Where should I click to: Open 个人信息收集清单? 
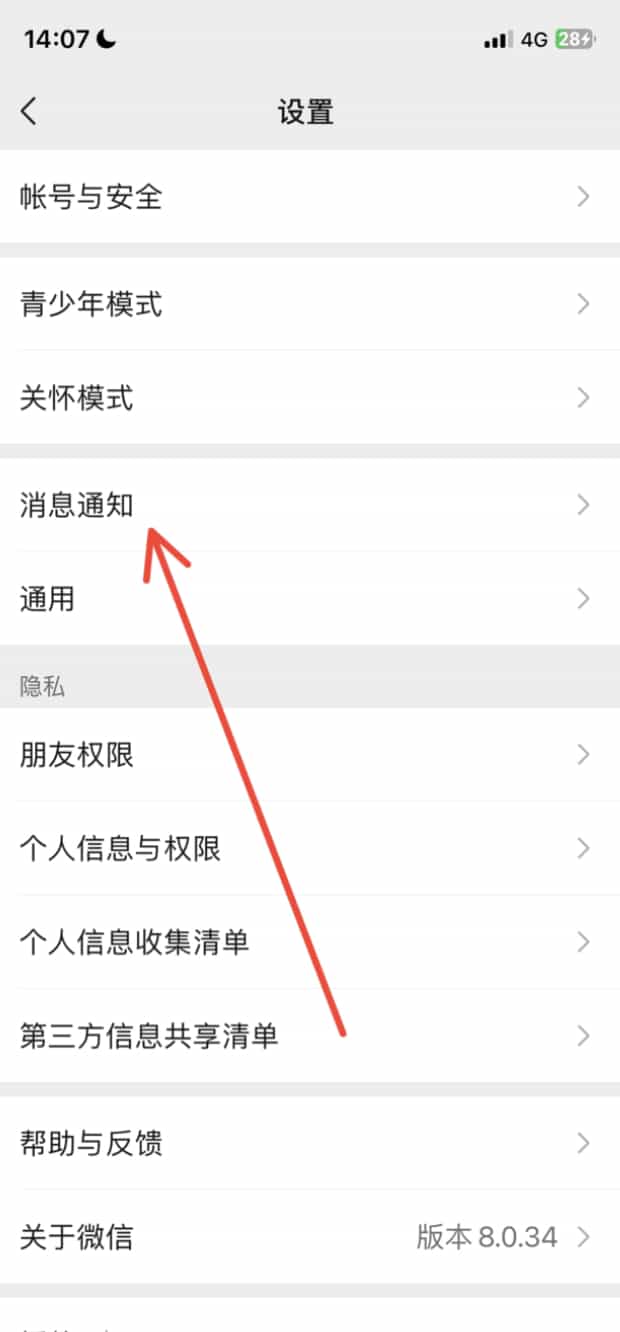click(310, 942)
